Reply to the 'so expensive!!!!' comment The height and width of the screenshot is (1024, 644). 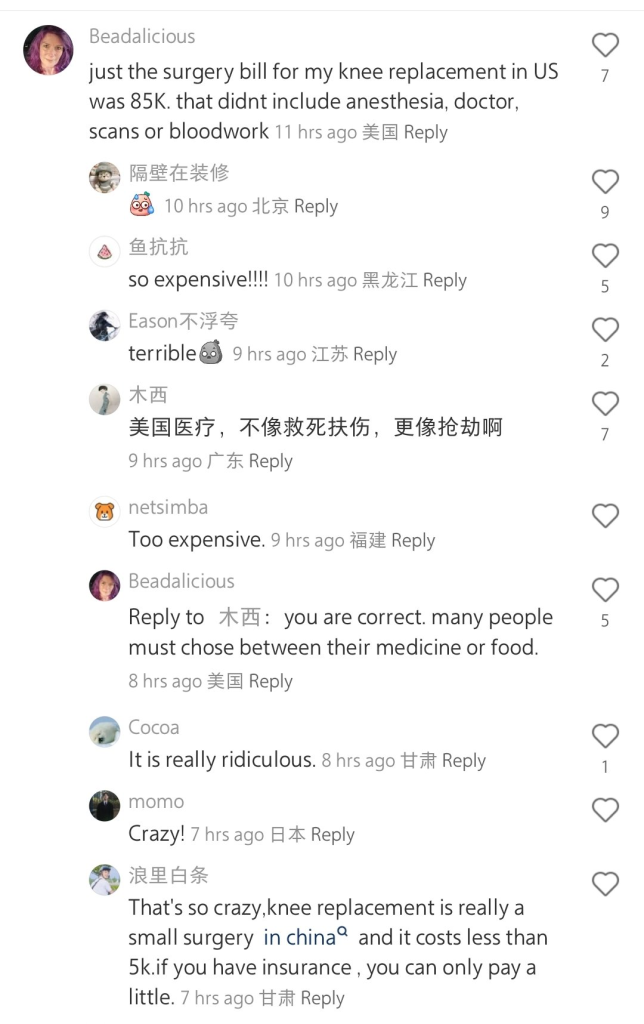point(444,280)
